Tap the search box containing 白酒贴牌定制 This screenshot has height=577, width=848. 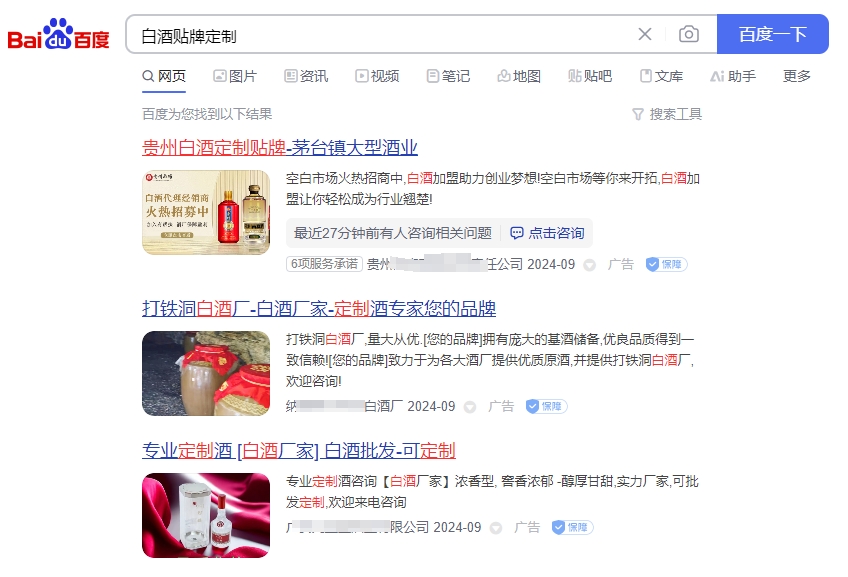click(380, 35)
